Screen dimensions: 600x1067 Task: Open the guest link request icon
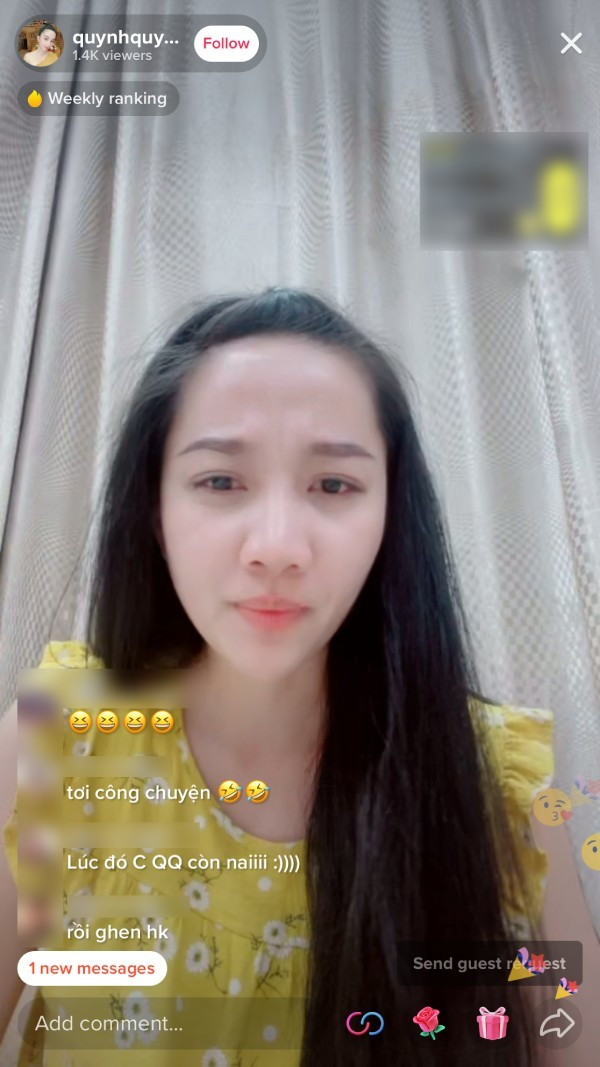[x=365, y=1023]
